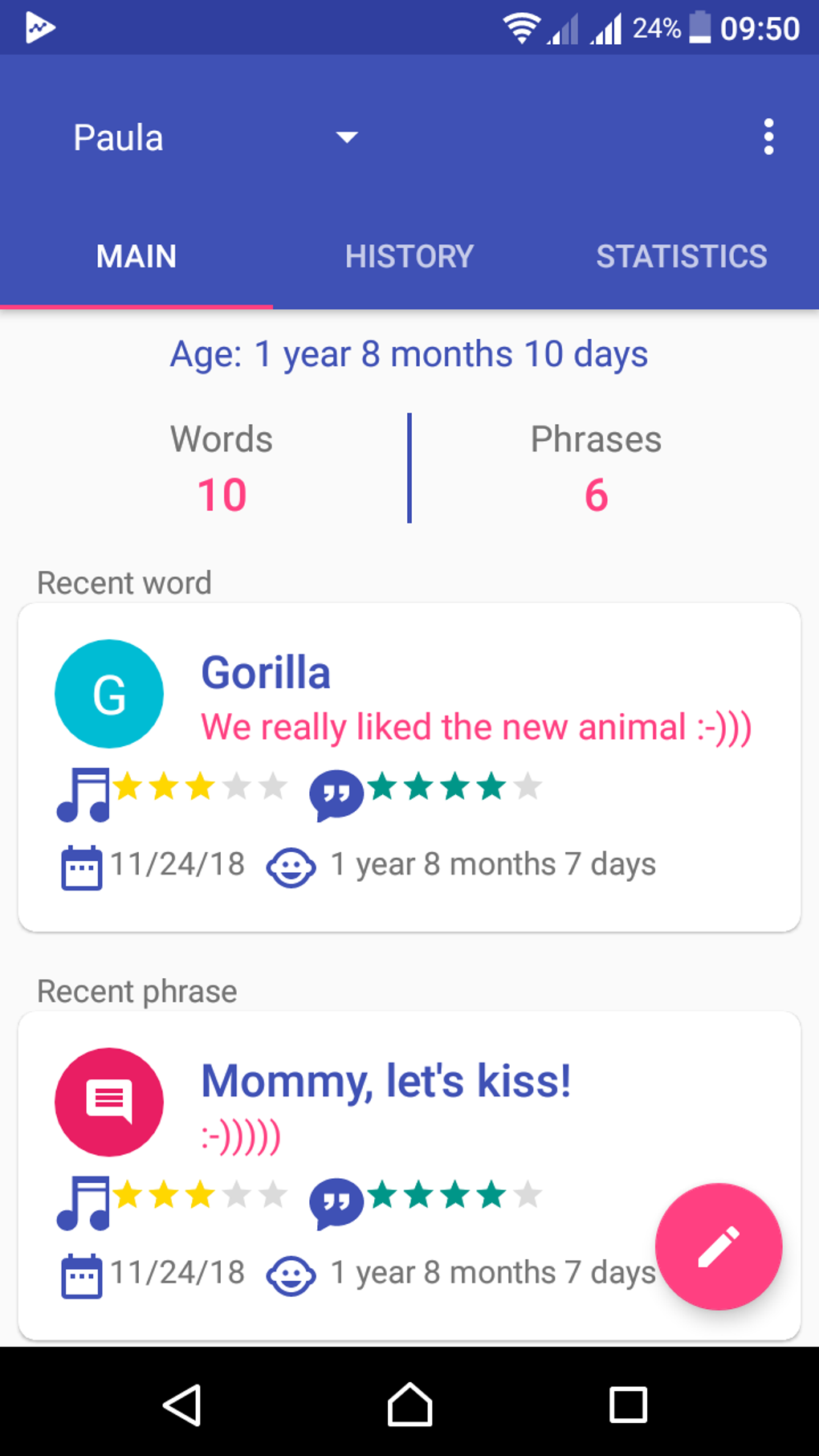Open the Gorilla recent word card

(409, 768)
